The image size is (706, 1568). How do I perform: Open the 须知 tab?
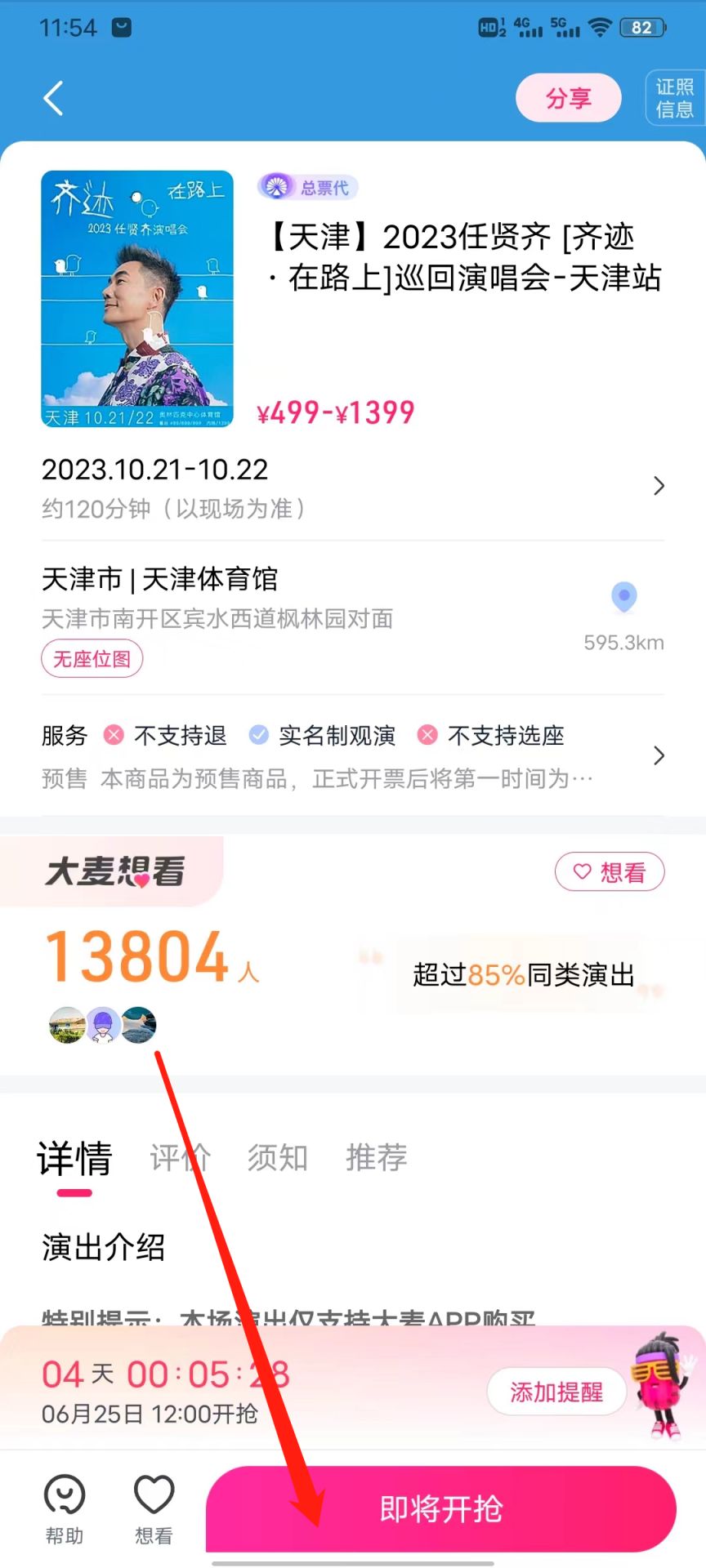tap(277, 1156)
